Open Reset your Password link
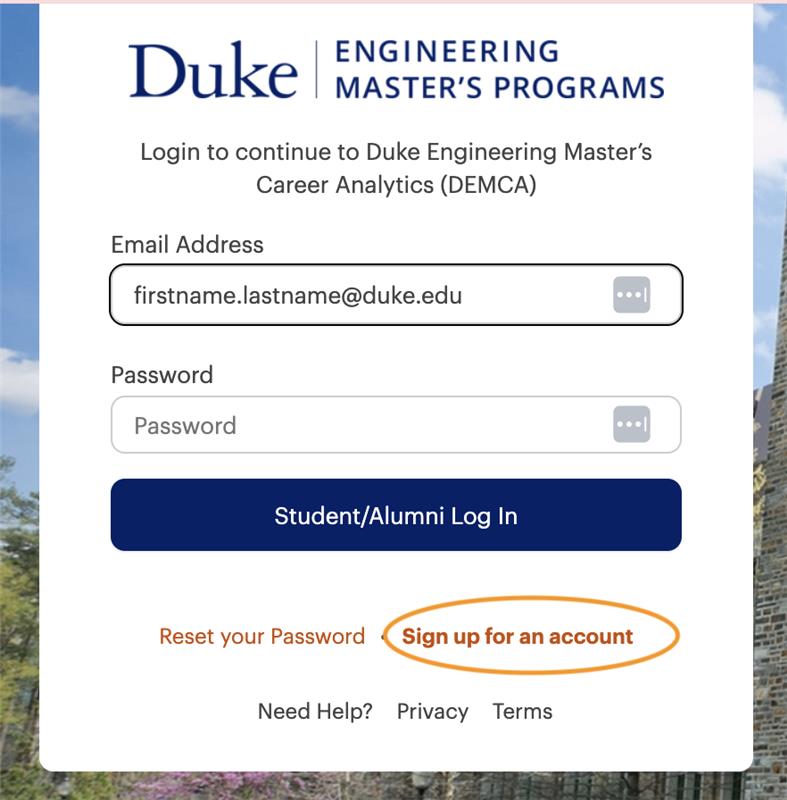 click(262, 636)
